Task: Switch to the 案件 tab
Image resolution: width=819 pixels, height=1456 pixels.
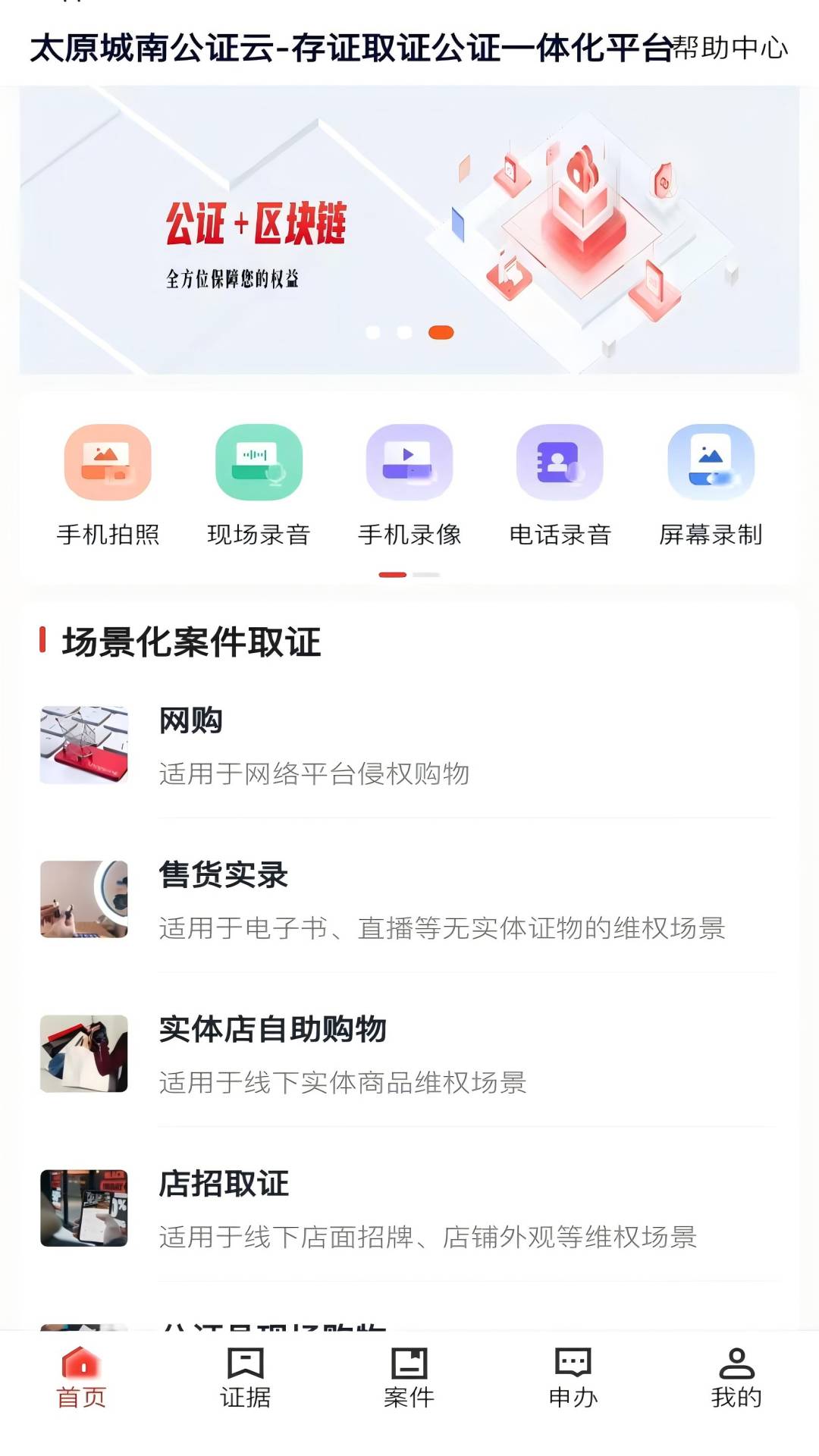Action: tap(409, 1378)
